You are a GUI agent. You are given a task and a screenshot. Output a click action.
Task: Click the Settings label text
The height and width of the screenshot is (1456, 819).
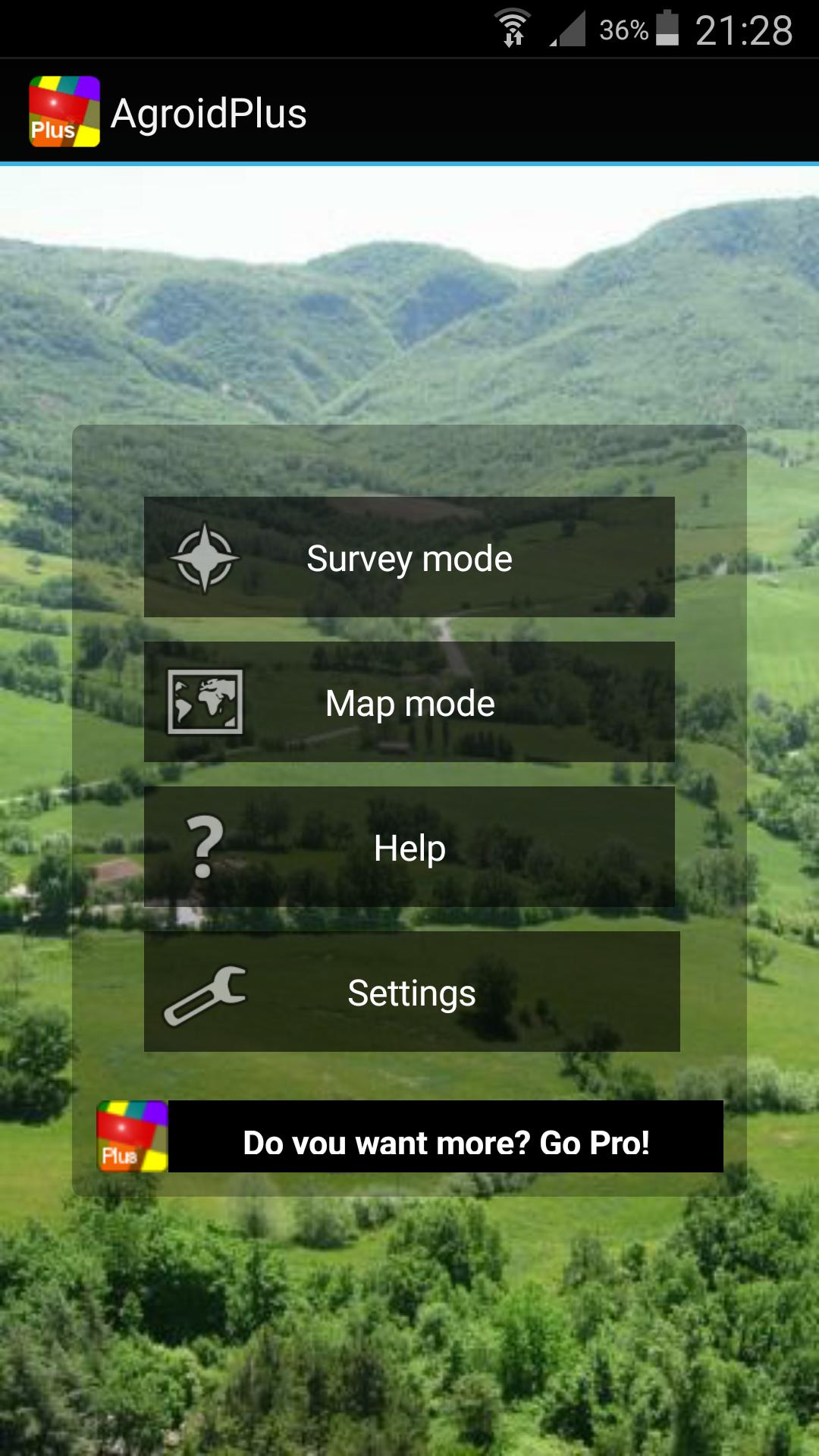(x=410, y=992)
